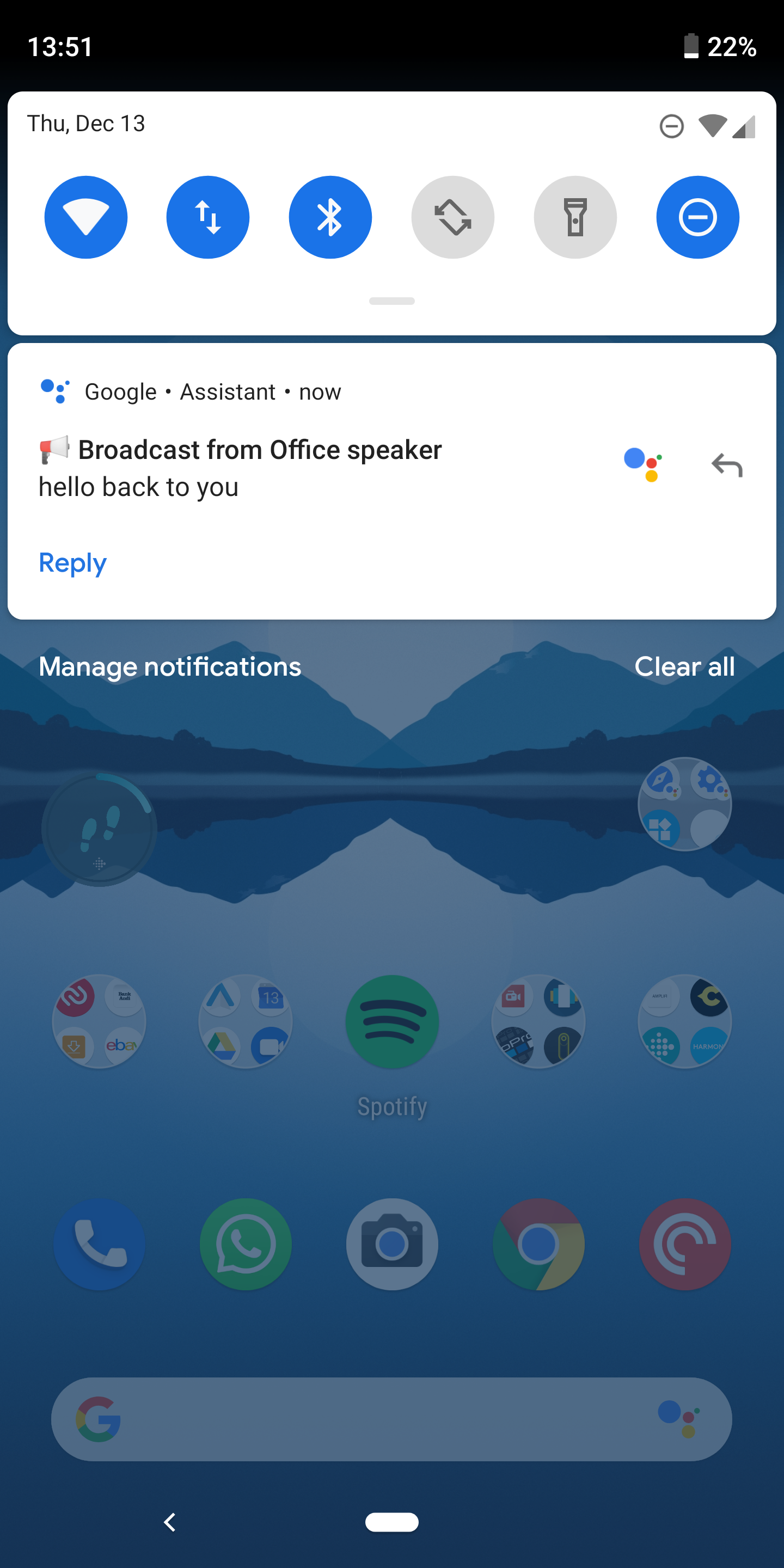The image size is (784, 1568).
Task: Enable auto-rotate tile
Action: (452, 217)
